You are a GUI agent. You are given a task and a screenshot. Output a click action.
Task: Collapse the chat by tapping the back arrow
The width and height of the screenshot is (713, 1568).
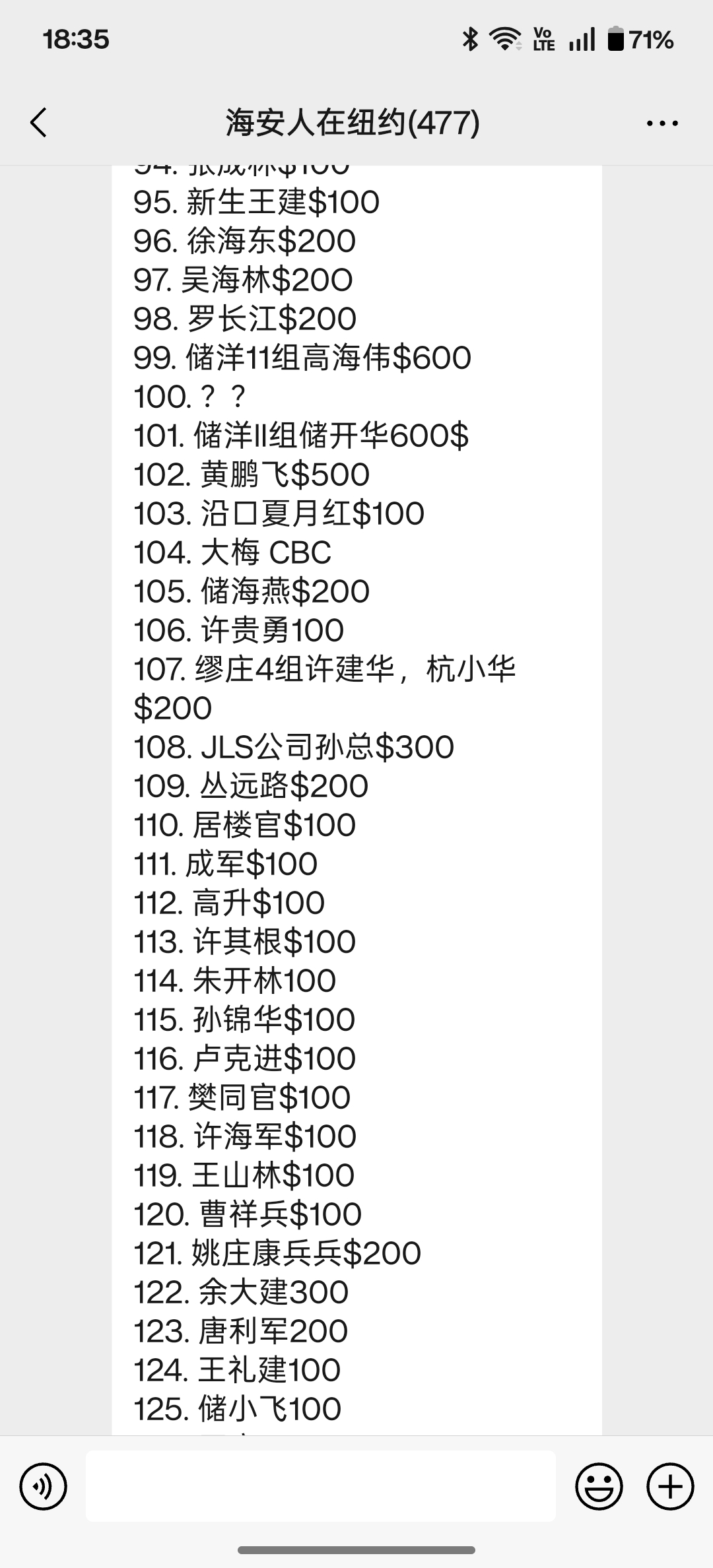pos(38,122)
